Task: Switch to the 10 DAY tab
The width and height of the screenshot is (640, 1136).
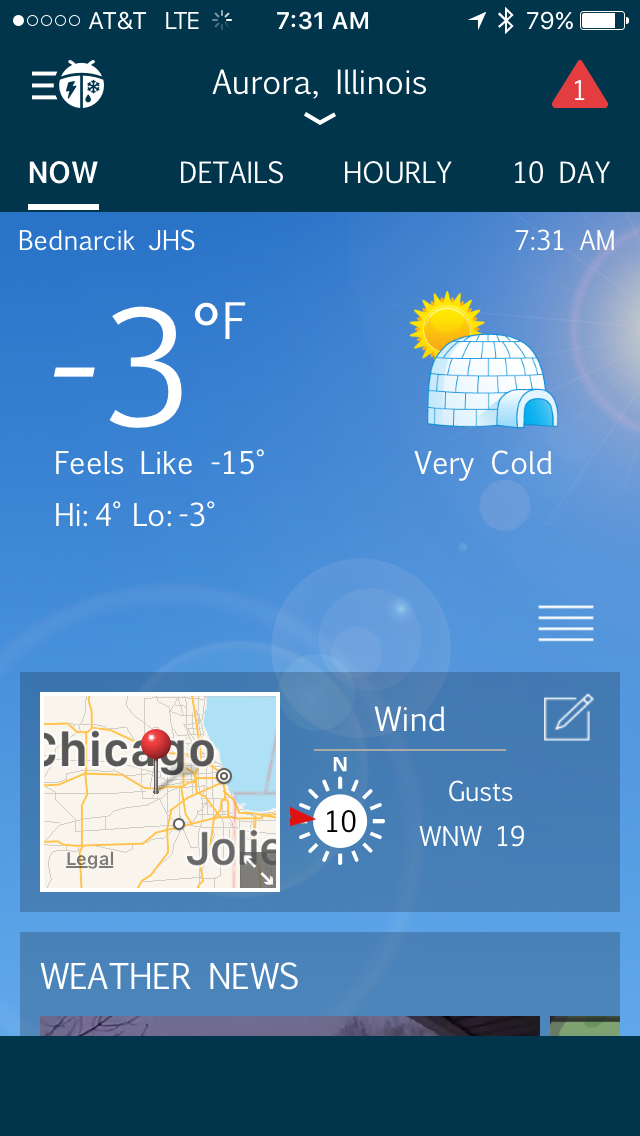Action: click(561, 173)
